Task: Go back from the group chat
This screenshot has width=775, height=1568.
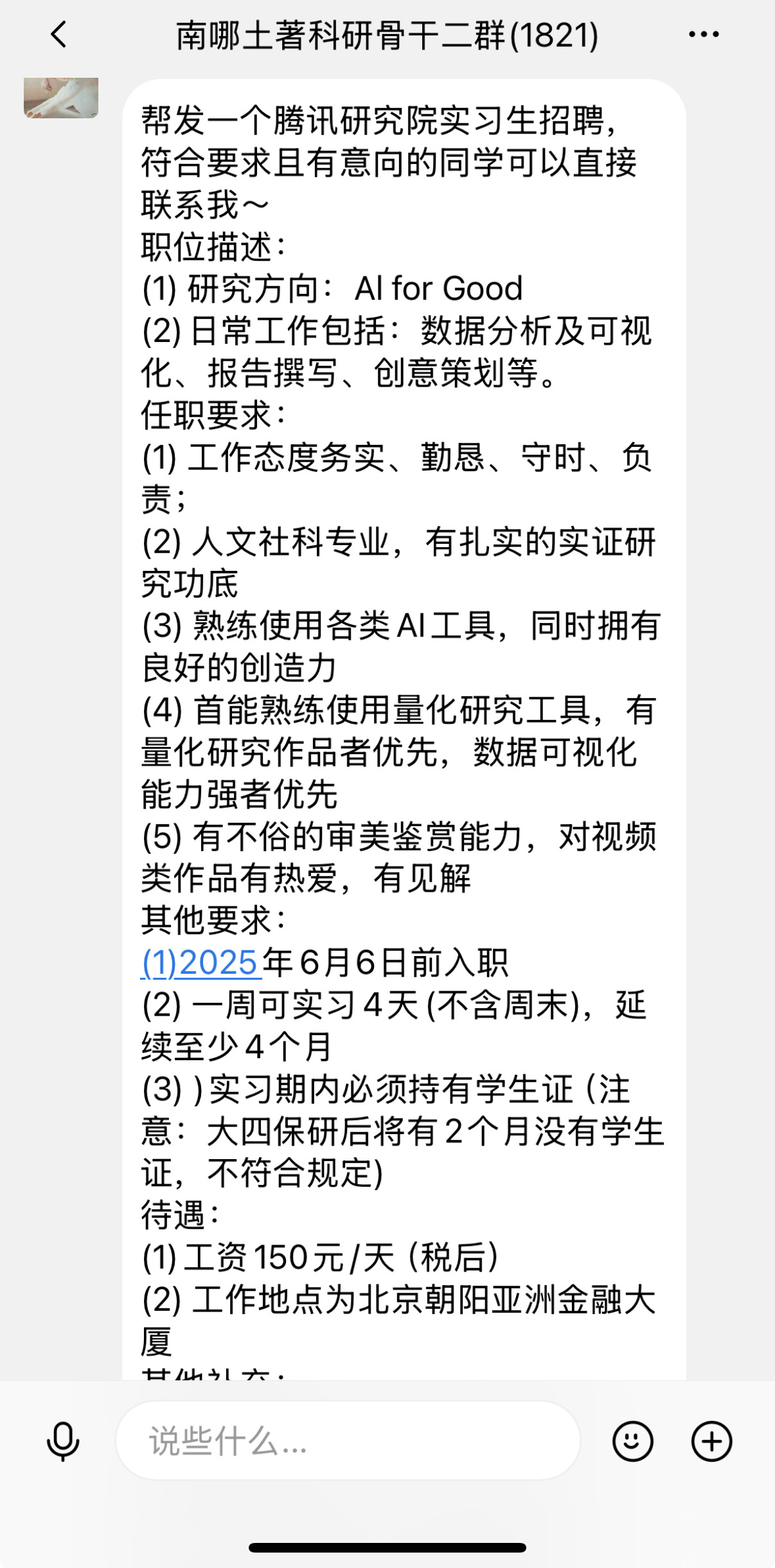Action: (x=58, y=35)
